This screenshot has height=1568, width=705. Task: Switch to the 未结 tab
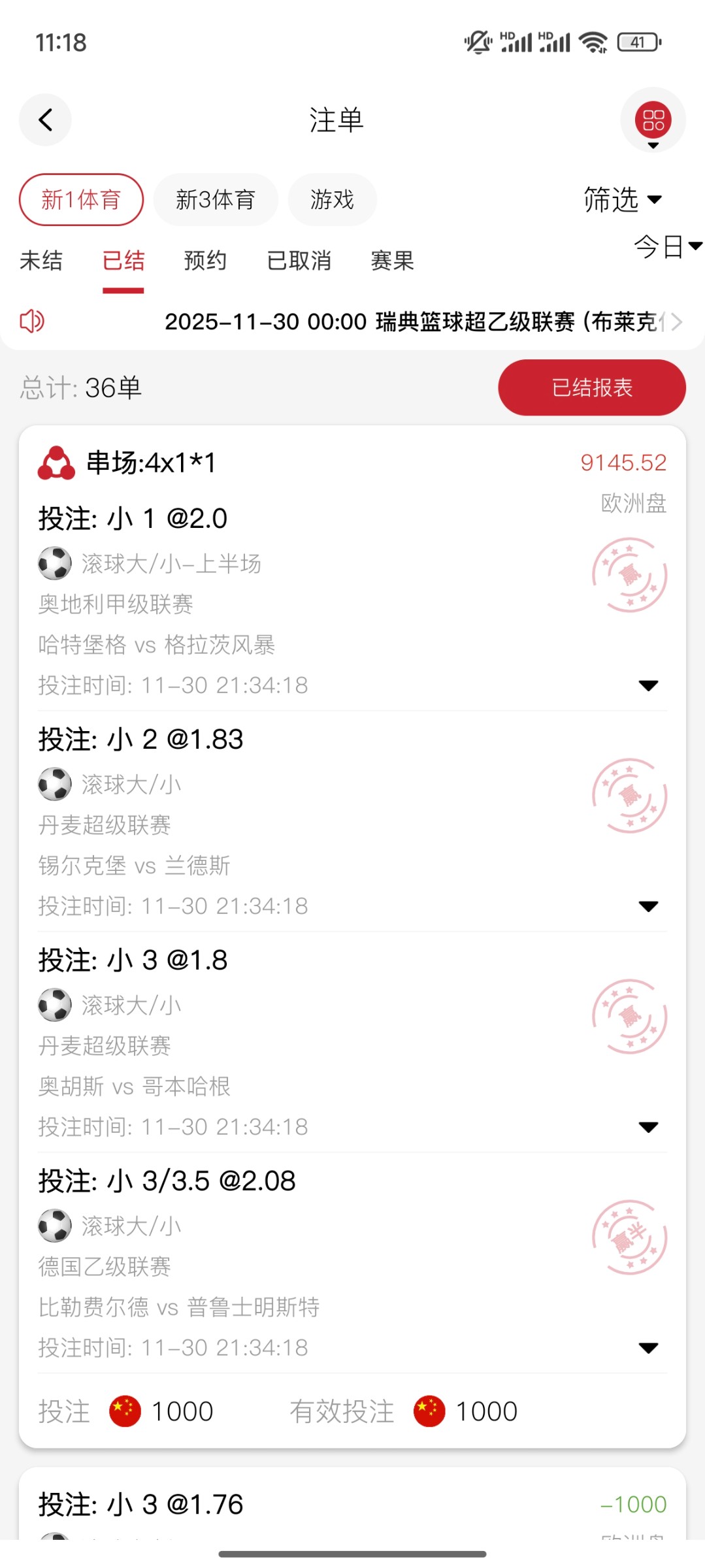42,261
